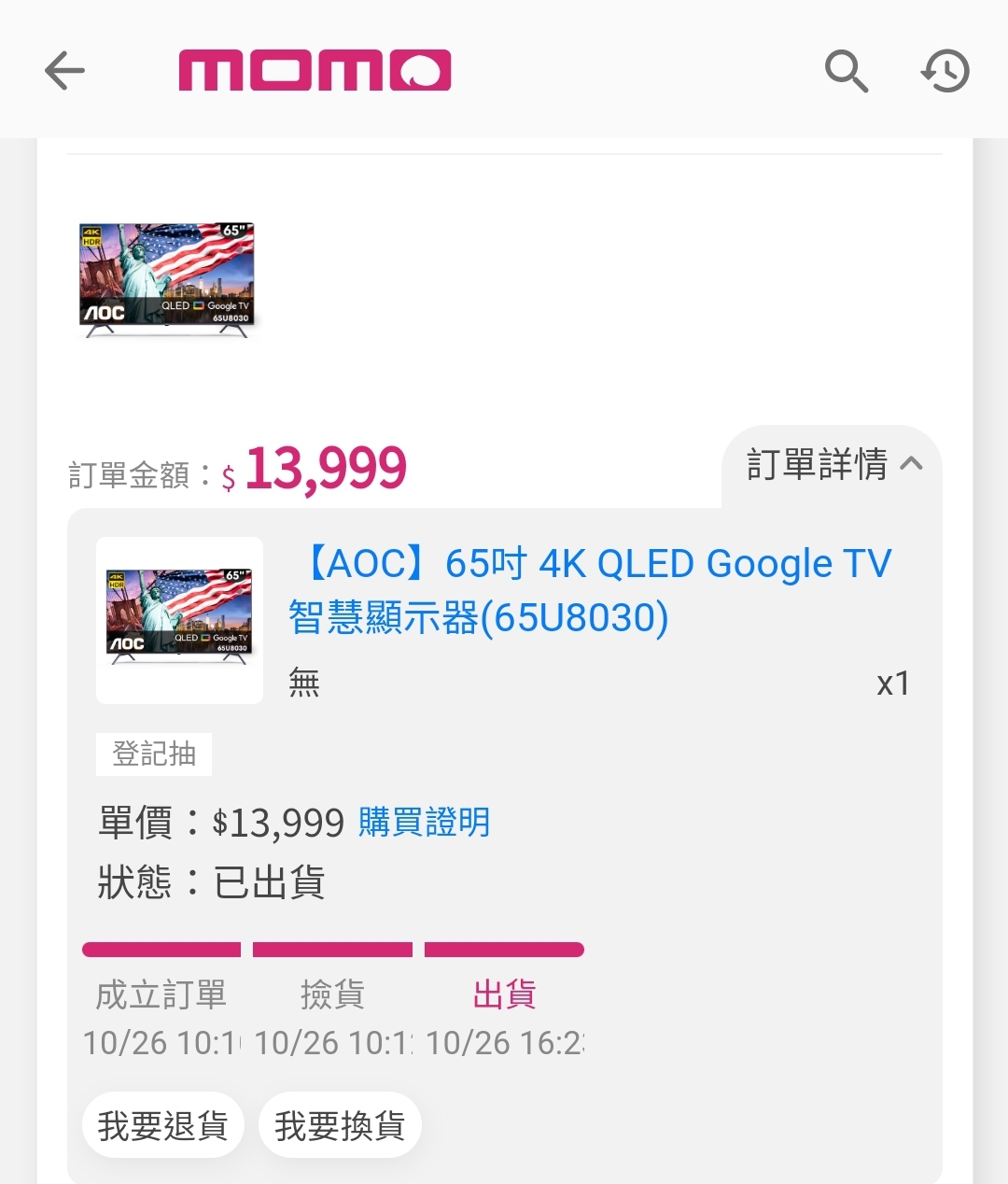This screenshot has height=1184, width=1008.
Task: Collapse the 訂單詳情 order details section
Action: point(833,464)
